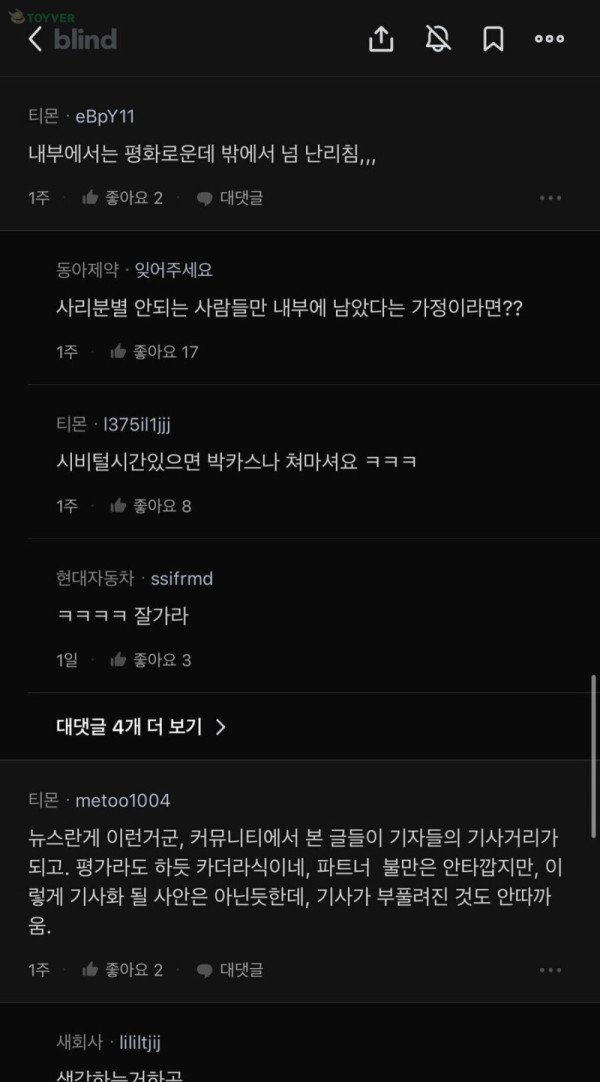Bookmark this post
Viewport: 600px width, 1082px height.
(493, 40)
